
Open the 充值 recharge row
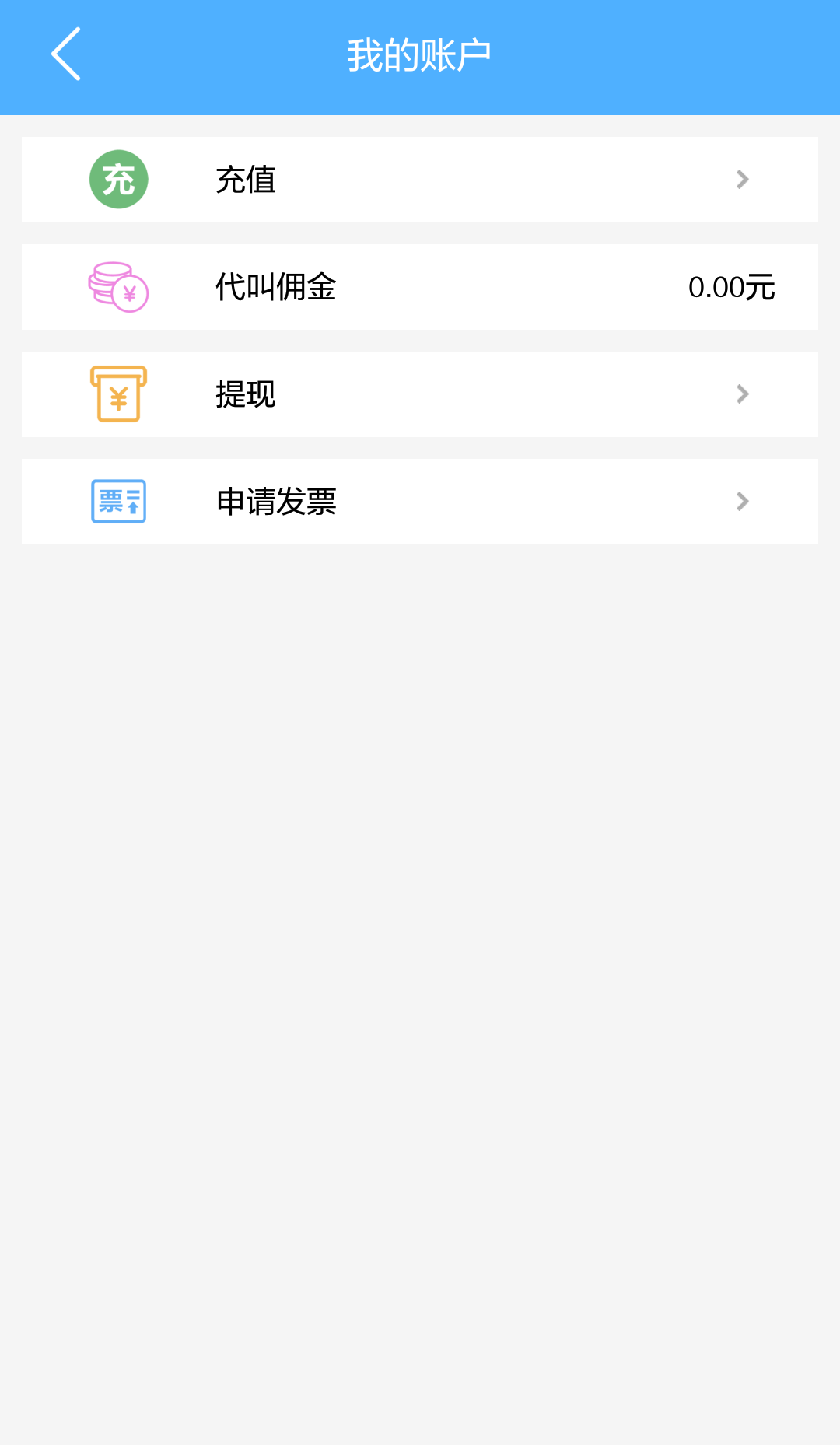(x=420, y=180)
